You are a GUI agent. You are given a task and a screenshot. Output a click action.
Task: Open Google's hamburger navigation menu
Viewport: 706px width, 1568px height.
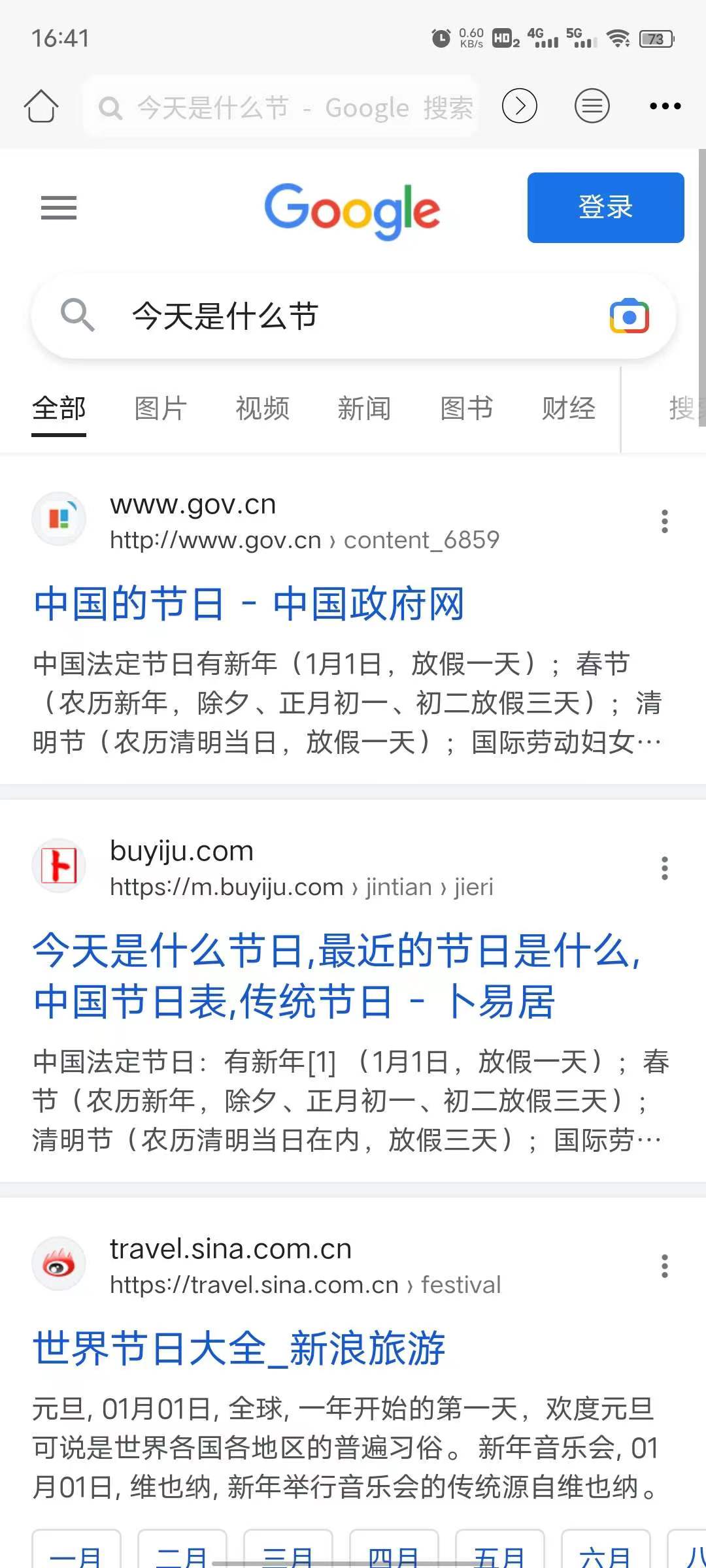(x=58, y=208)
